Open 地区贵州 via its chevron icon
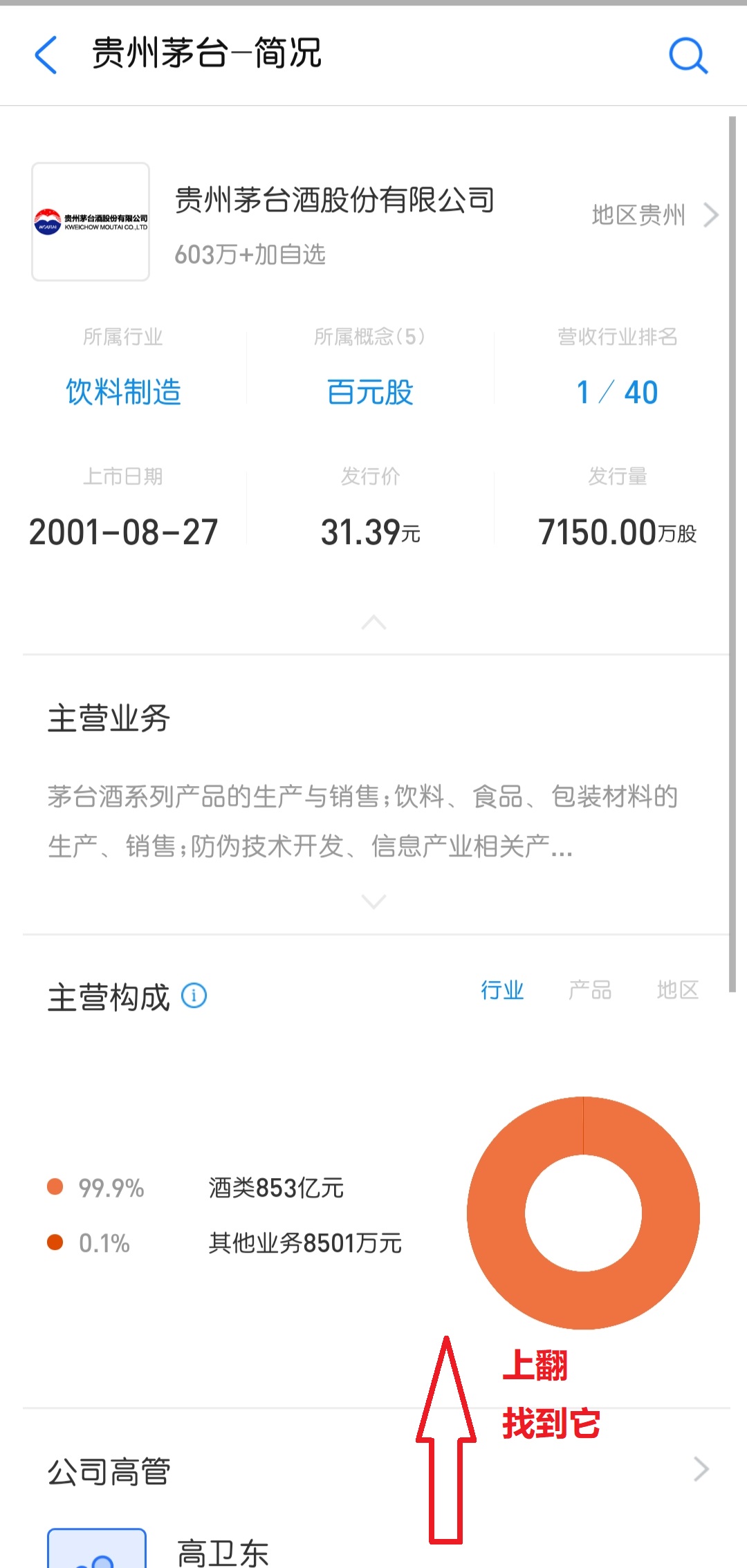Screen dimensions: 747x1568 click(x=712, y=215)
